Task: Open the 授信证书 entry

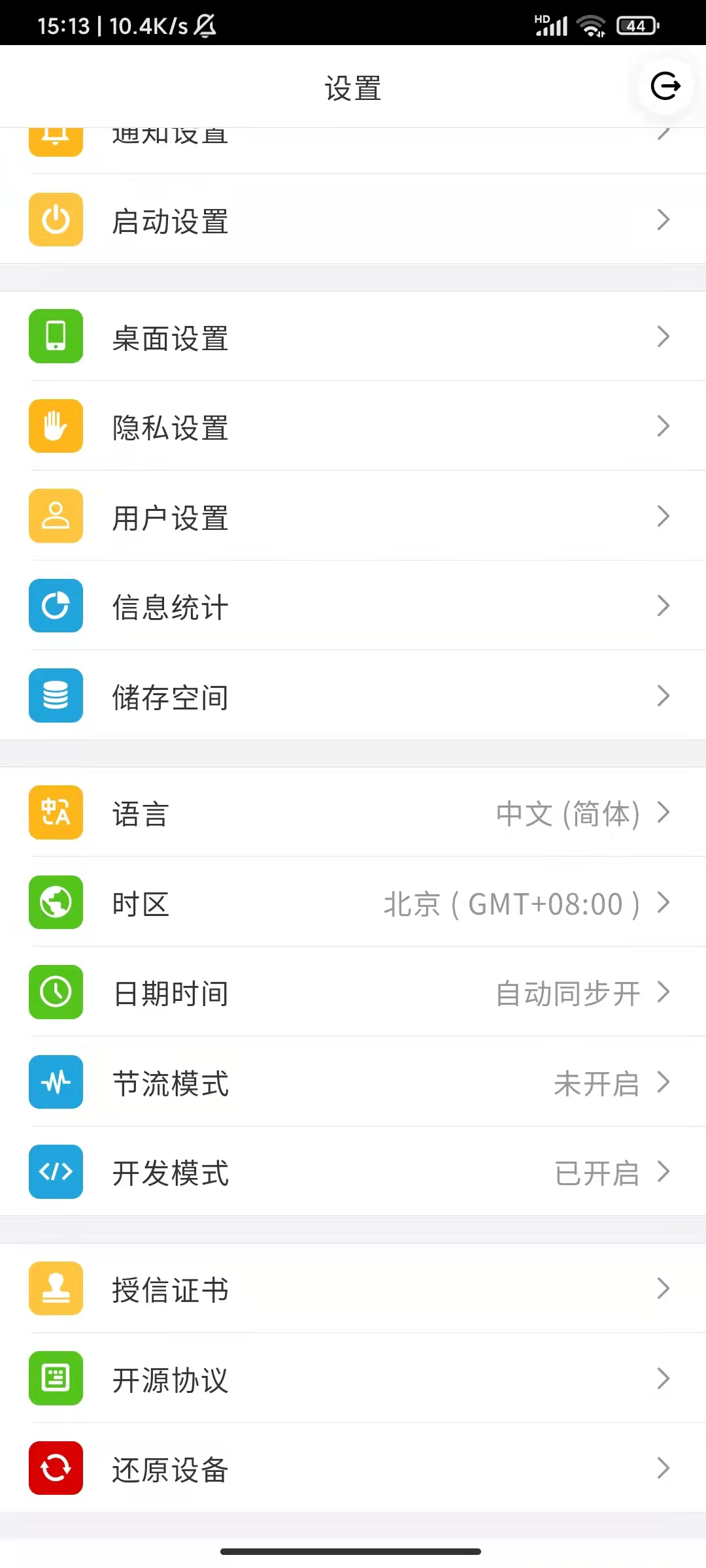Action: click(353, 1288)
